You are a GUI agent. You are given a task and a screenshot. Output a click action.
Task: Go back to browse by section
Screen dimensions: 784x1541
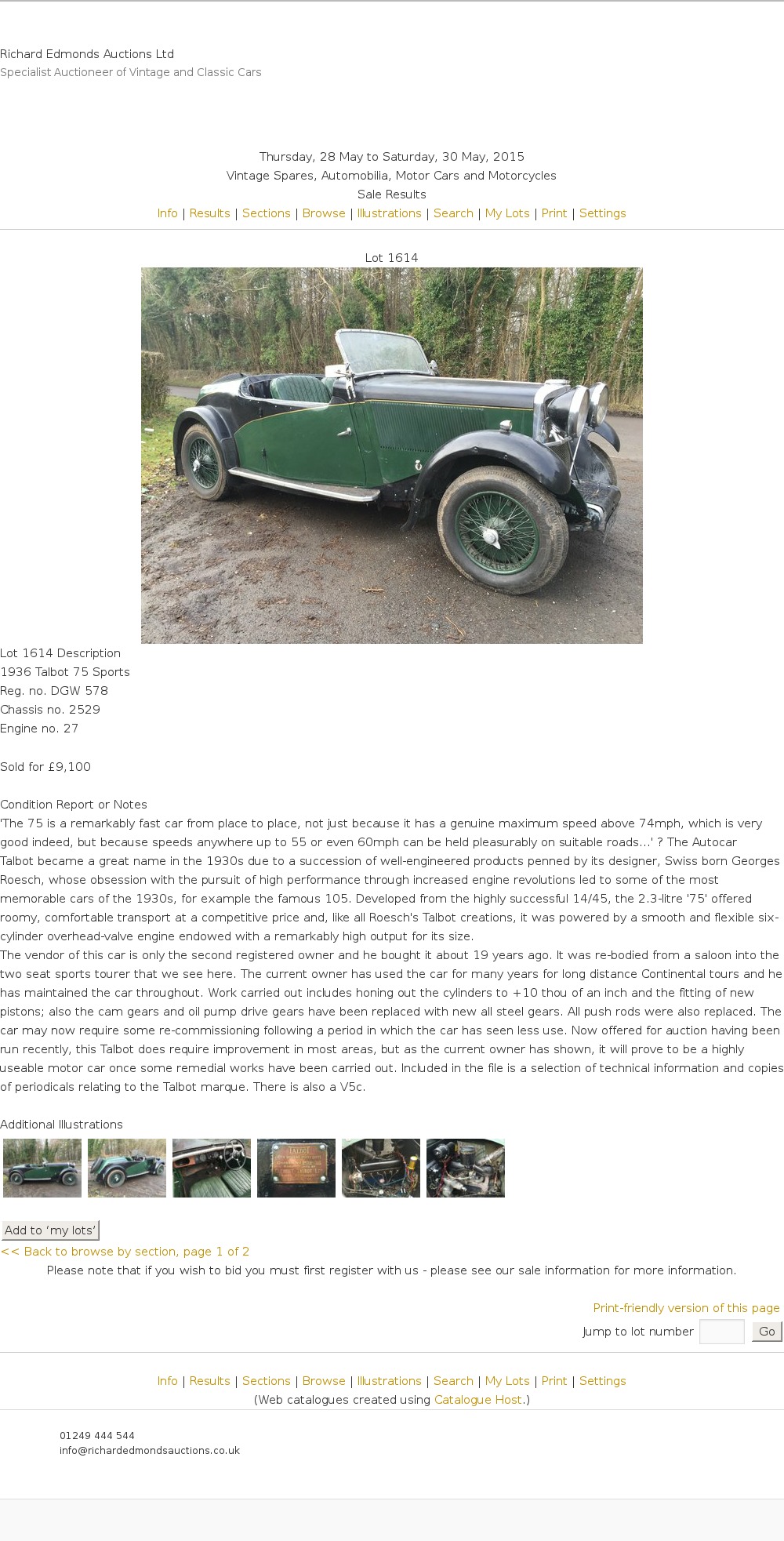[125, 1252]
